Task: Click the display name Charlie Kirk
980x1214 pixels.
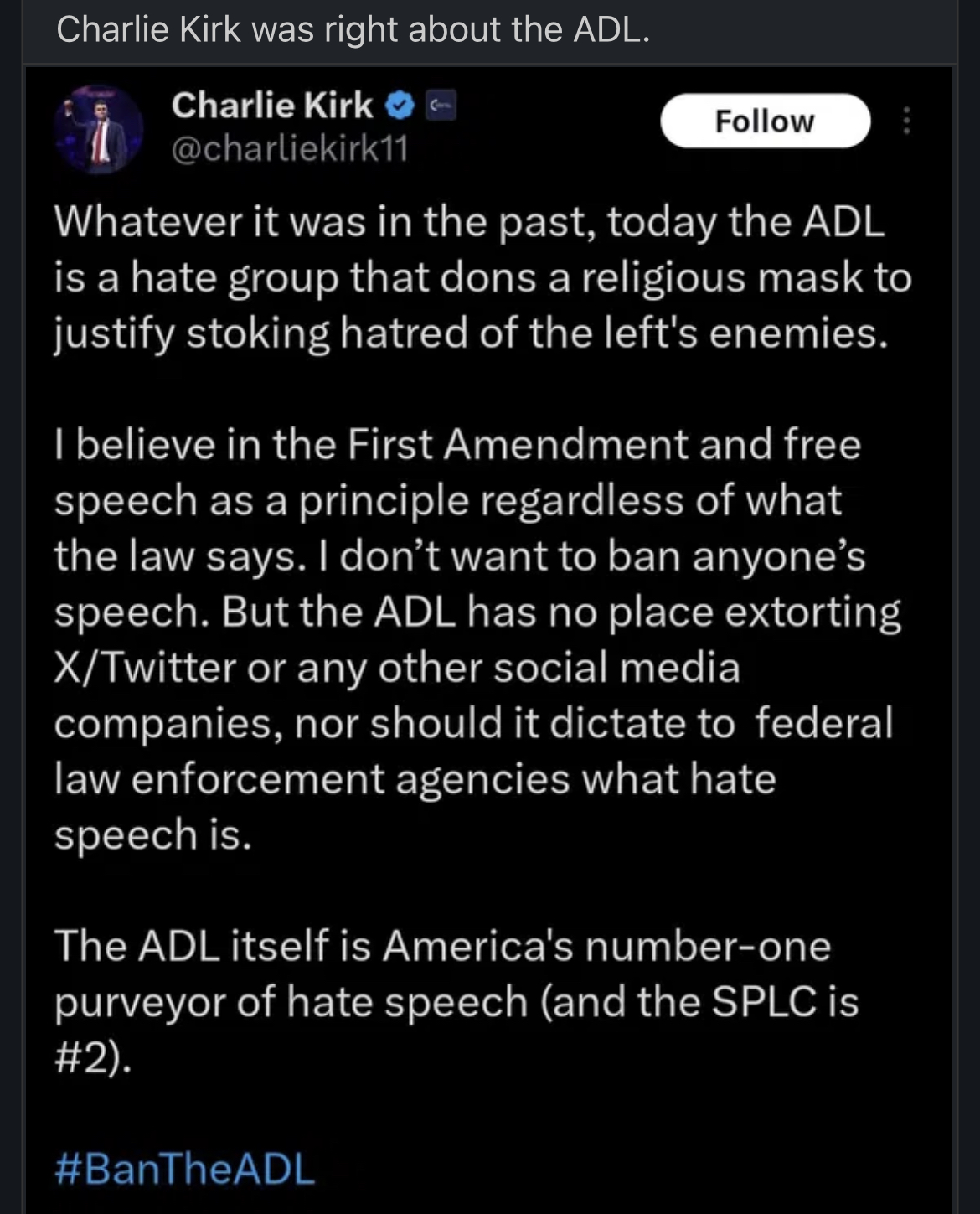Action: coord(272,104)
